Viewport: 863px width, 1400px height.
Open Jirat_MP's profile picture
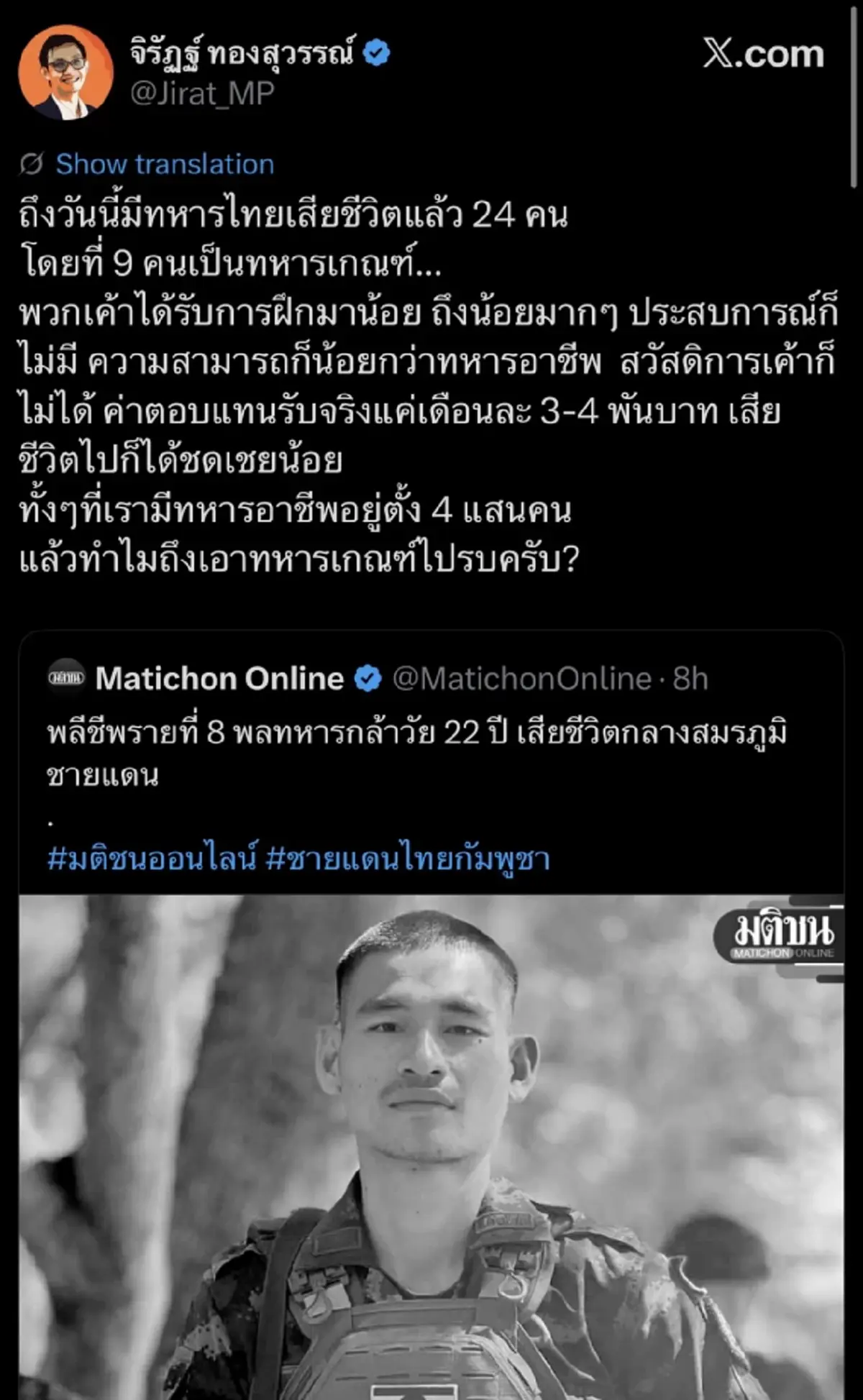point(68,70)
